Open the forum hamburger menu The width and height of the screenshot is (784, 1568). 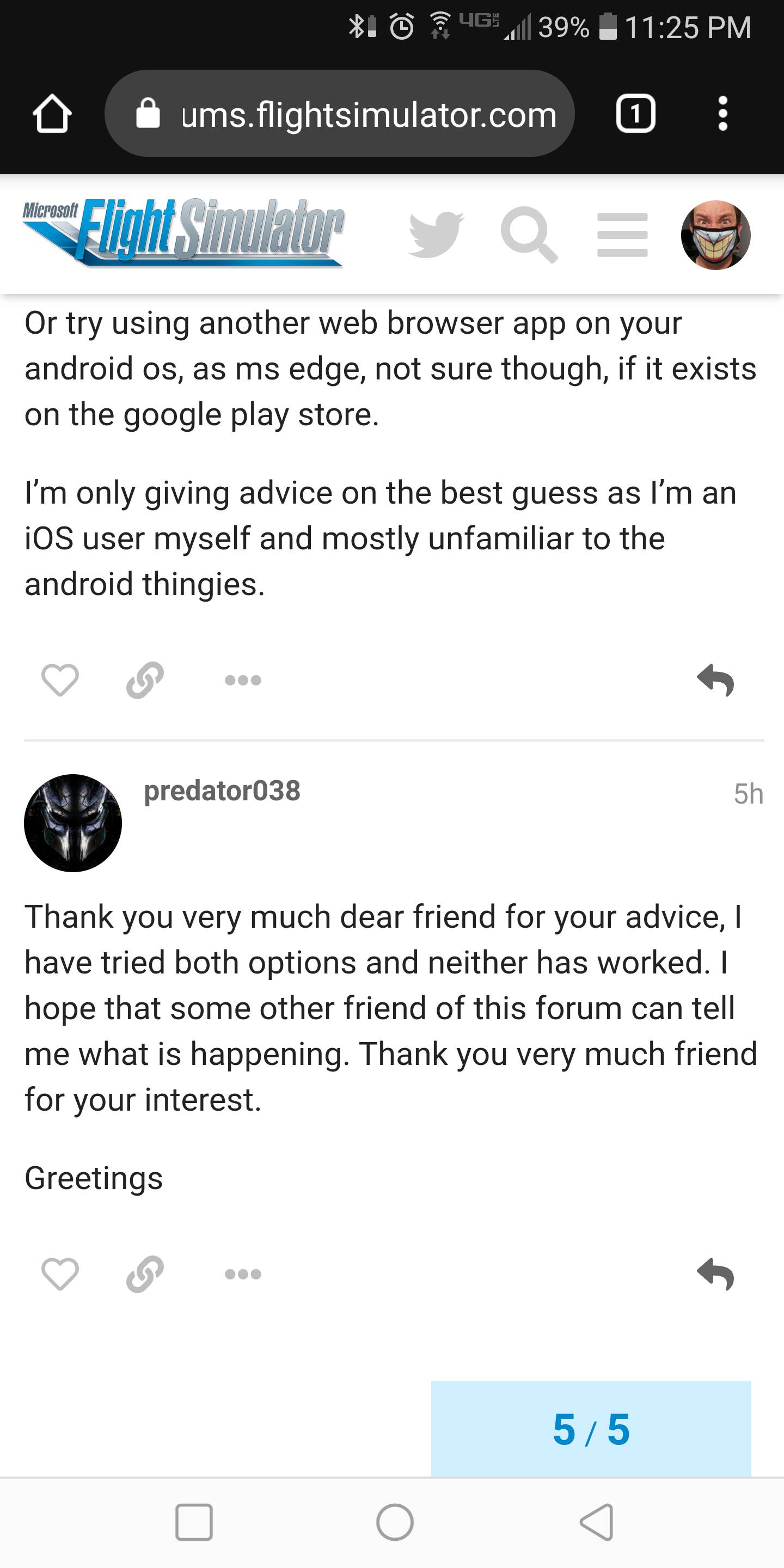pos(621,234)
